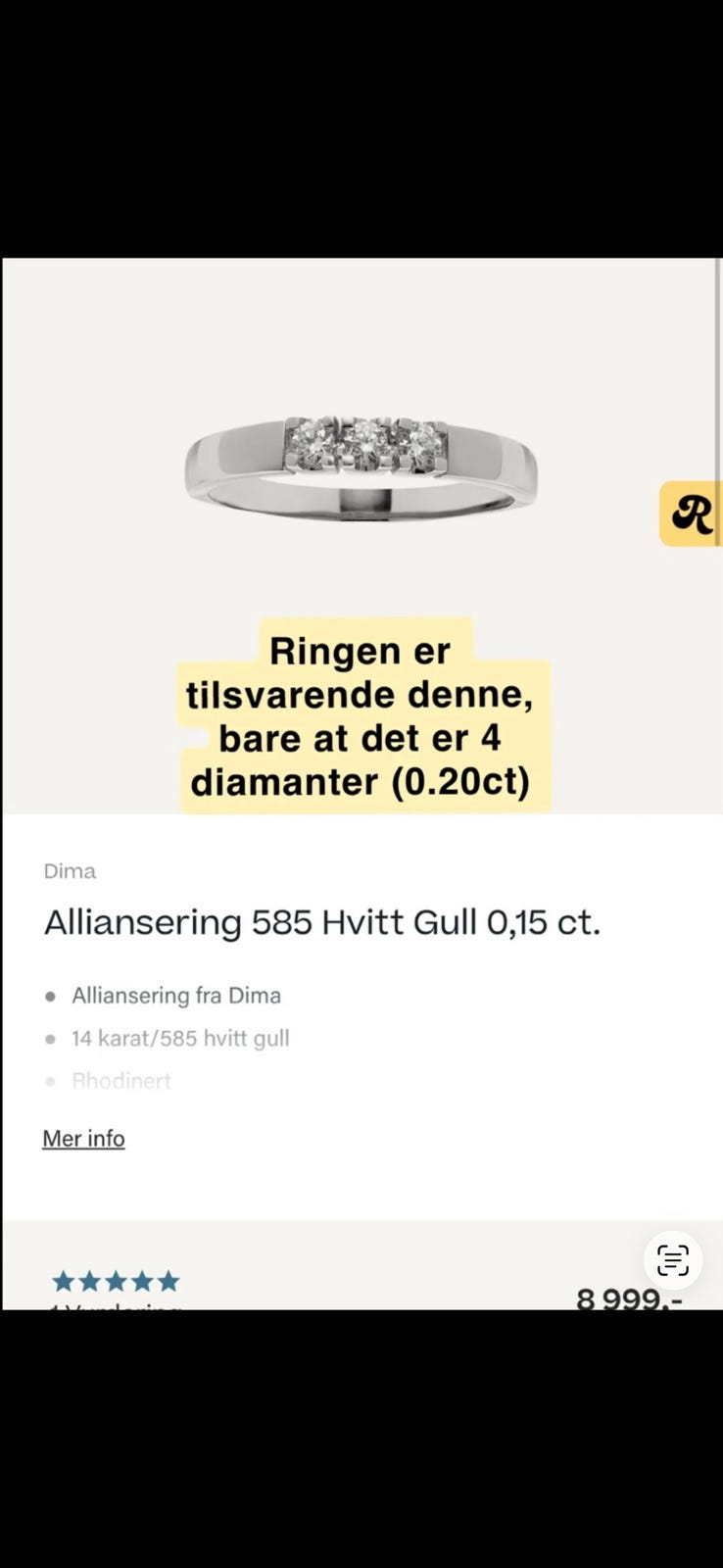Click the "Rhodinert" spec text
The height and width of the screenshot is (1568, 723).
tap(121, 1080)
